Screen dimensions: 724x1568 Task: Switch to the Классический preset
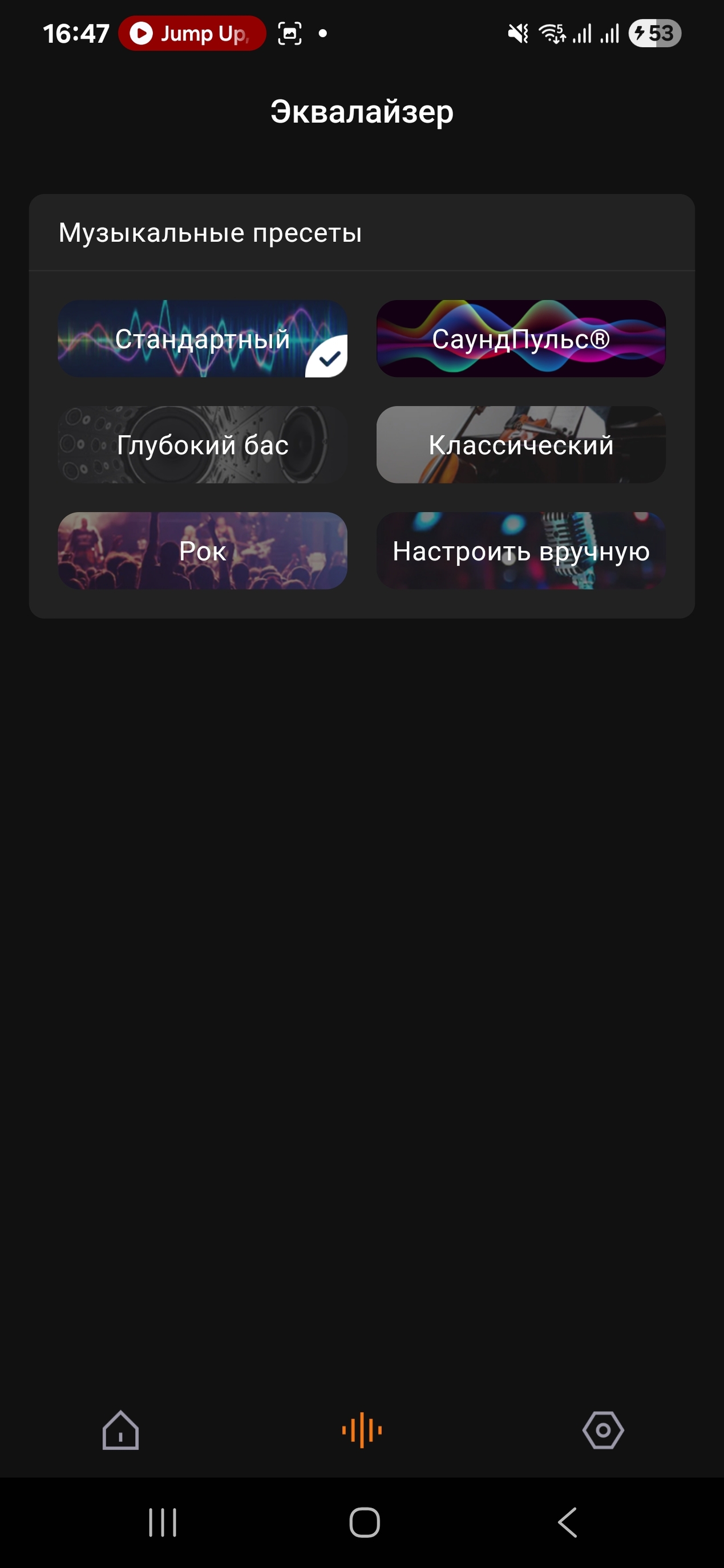521,444
